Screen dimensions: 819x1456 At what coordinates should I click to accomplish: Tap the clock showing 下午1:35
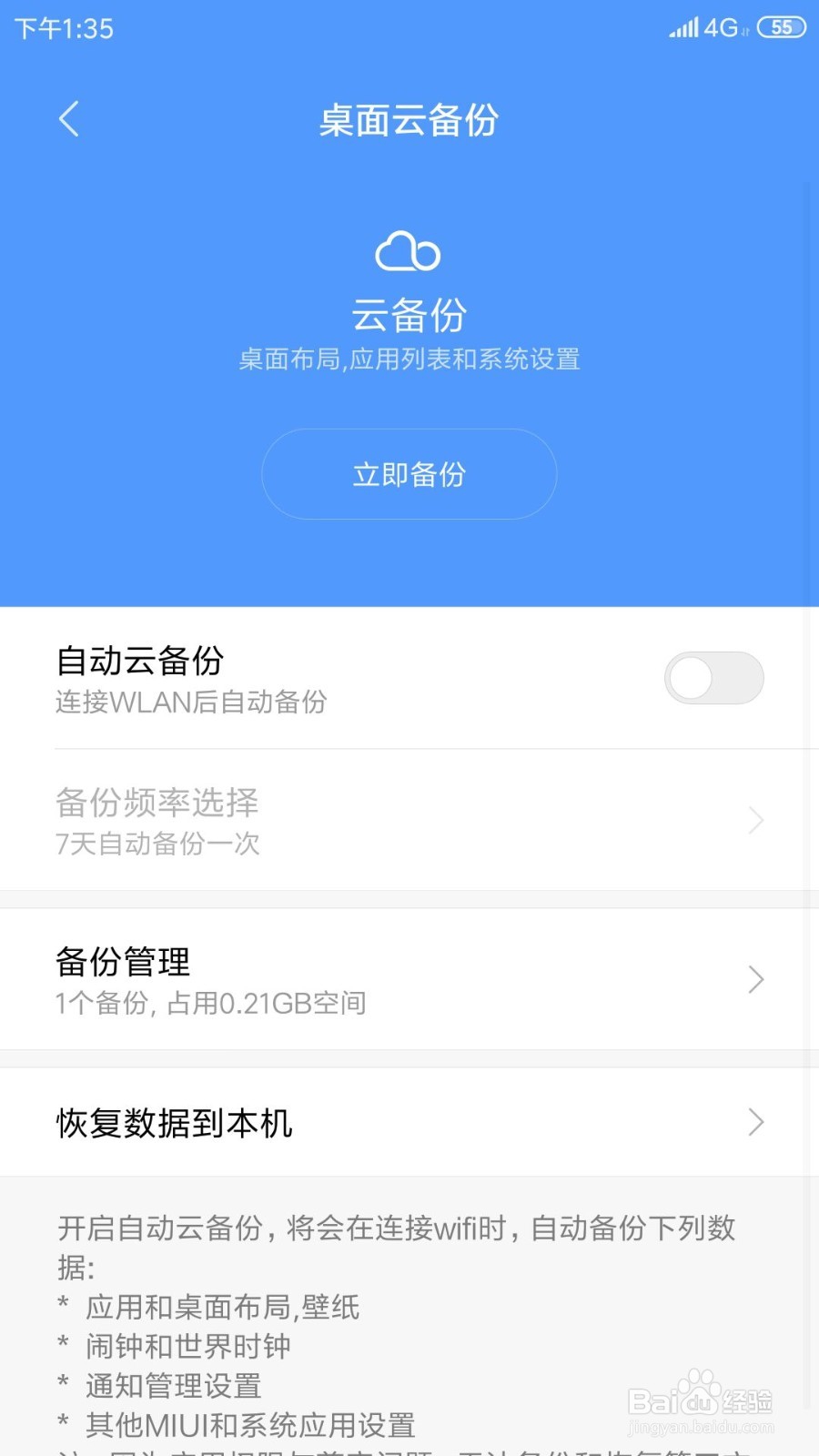point(61,28)
